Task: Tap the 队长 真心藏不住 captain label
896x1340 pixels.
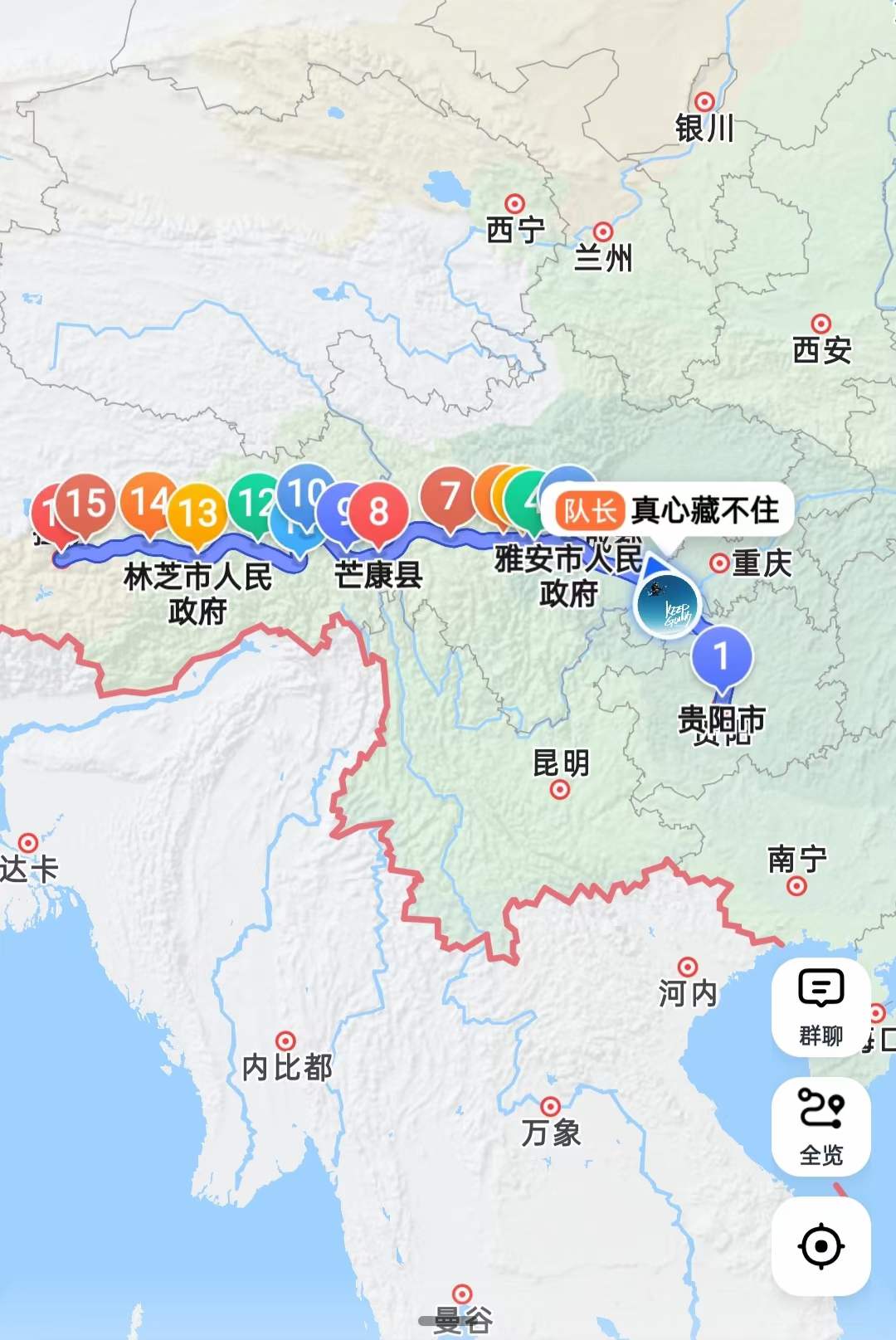Action: pyautogui.click(x=668, y=509)
